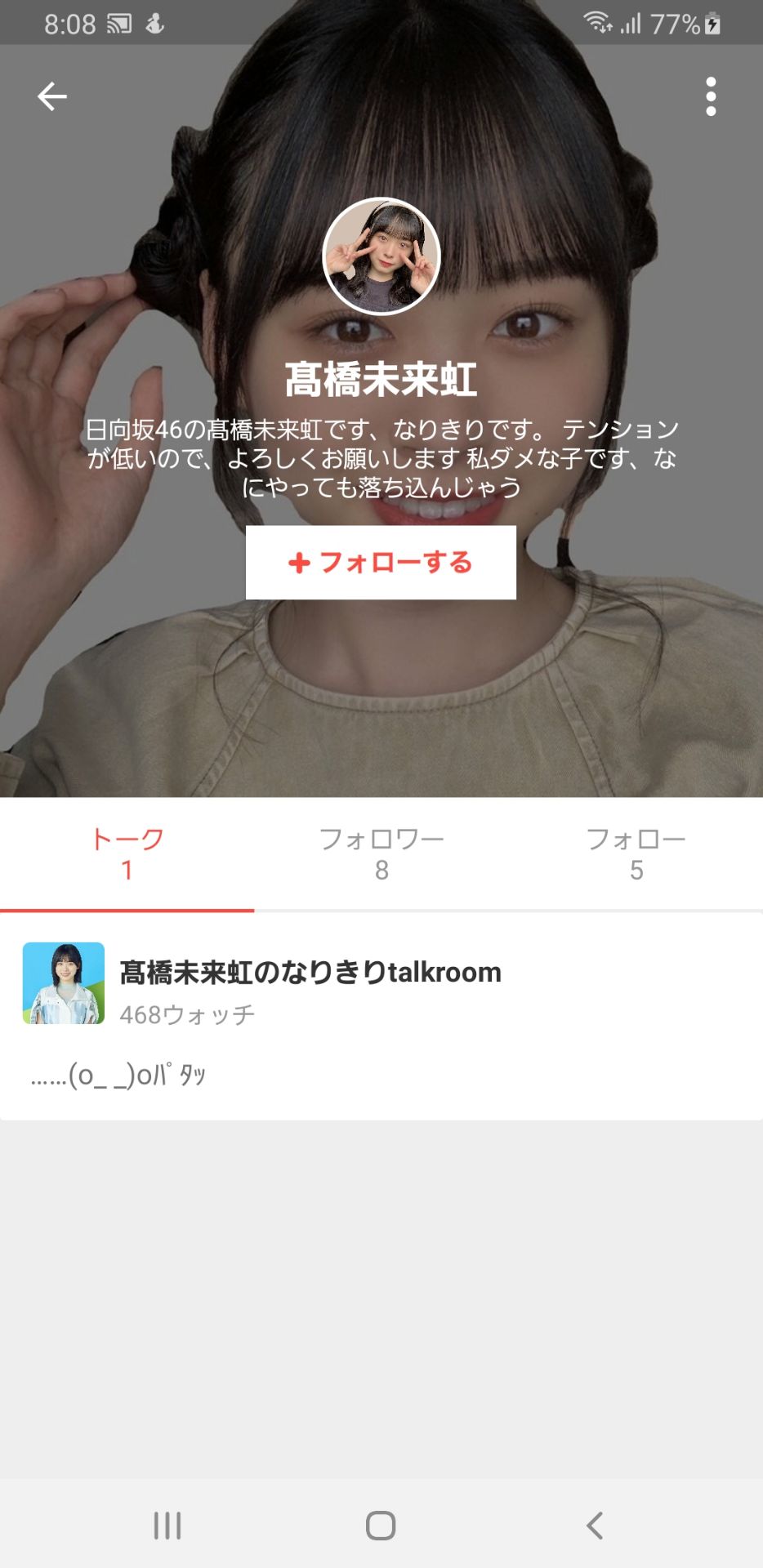Open 髙橋未来虹のなりきりtalkroom talk
Screen dimensions: 763x1568
pyautogui.click(x=310, y=973)
